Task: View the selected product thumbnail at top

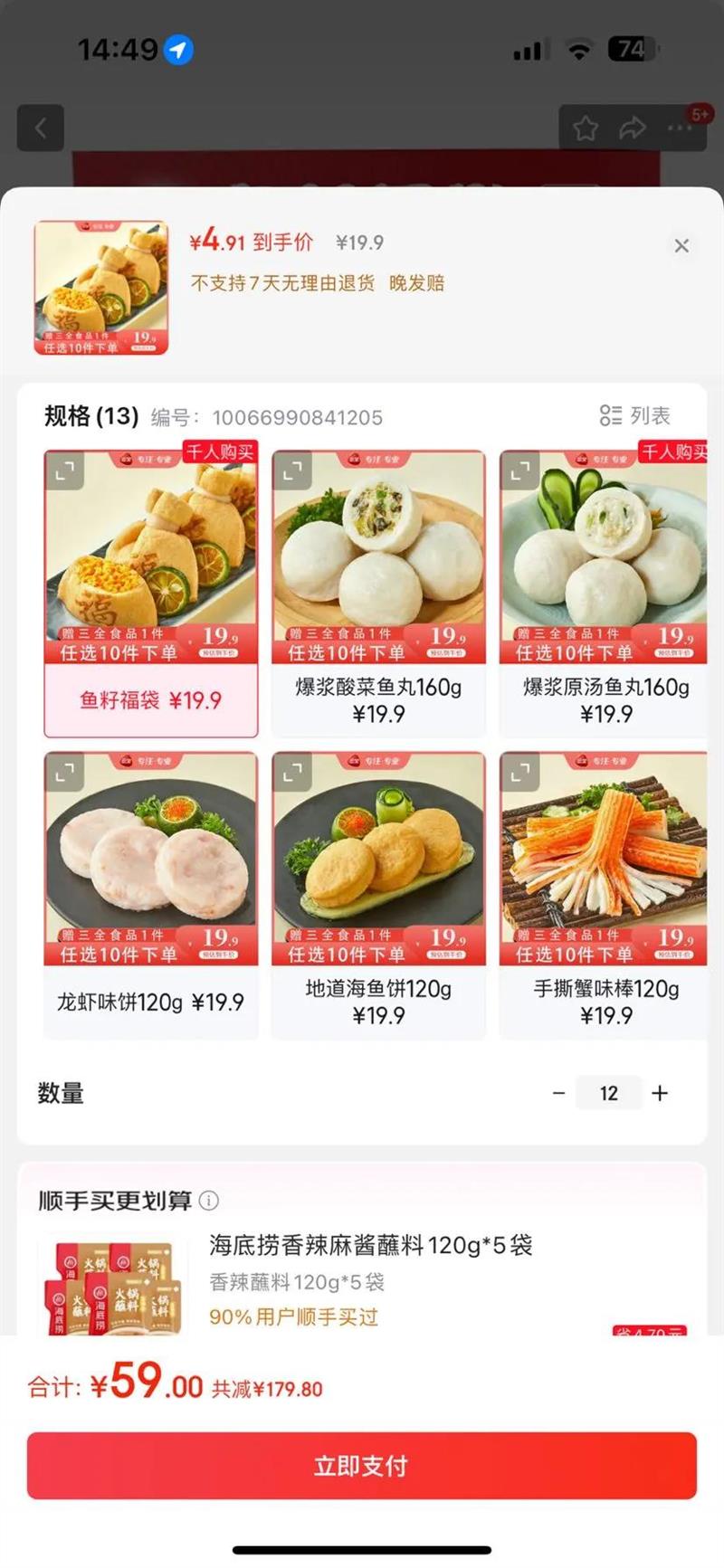Action: pyautogui.click(x=101, y=288)
